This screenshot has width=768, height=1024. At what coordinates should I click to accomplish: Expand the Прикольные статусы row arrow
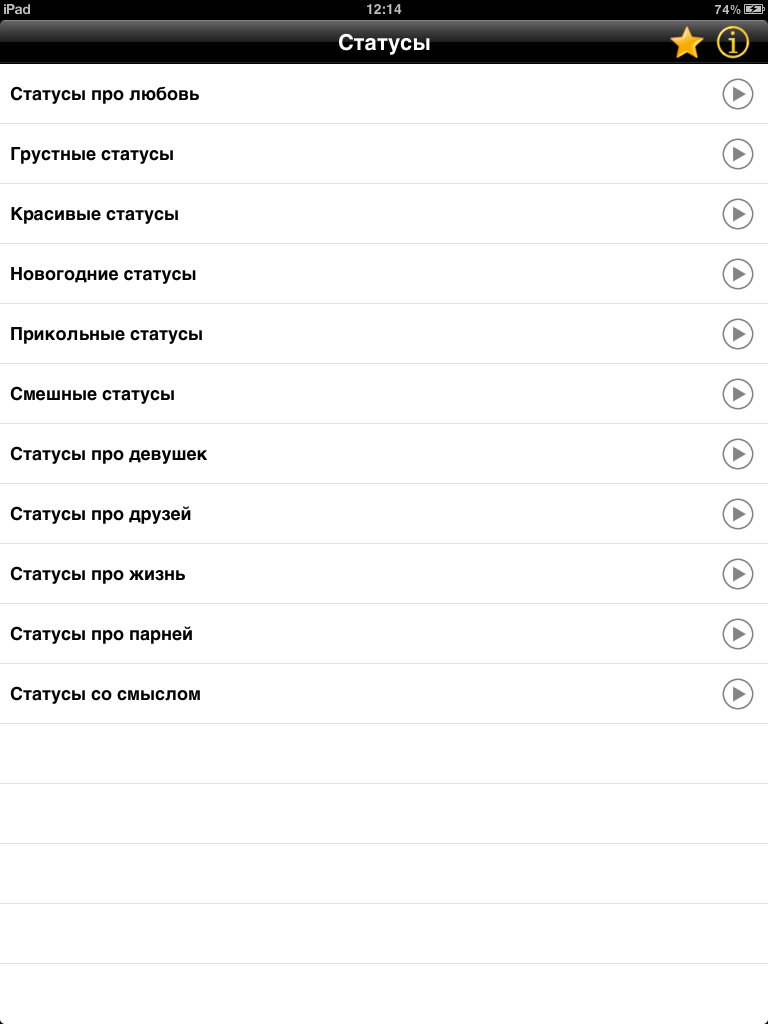[738, 334]
